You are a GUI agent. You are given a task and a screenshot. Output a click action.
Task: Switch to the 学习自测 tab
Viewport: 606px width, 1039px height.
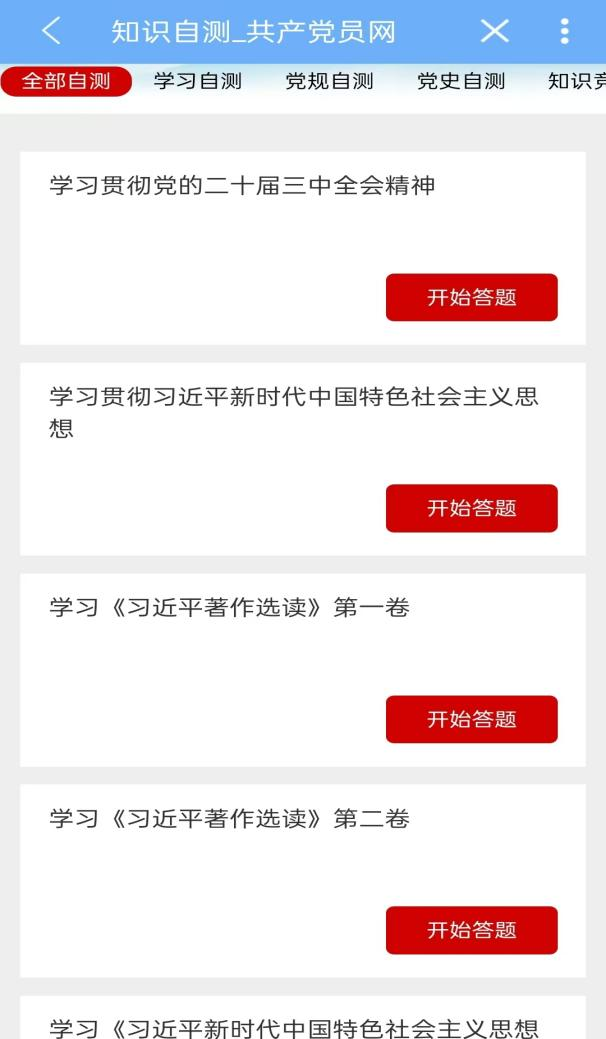[197, 82]
